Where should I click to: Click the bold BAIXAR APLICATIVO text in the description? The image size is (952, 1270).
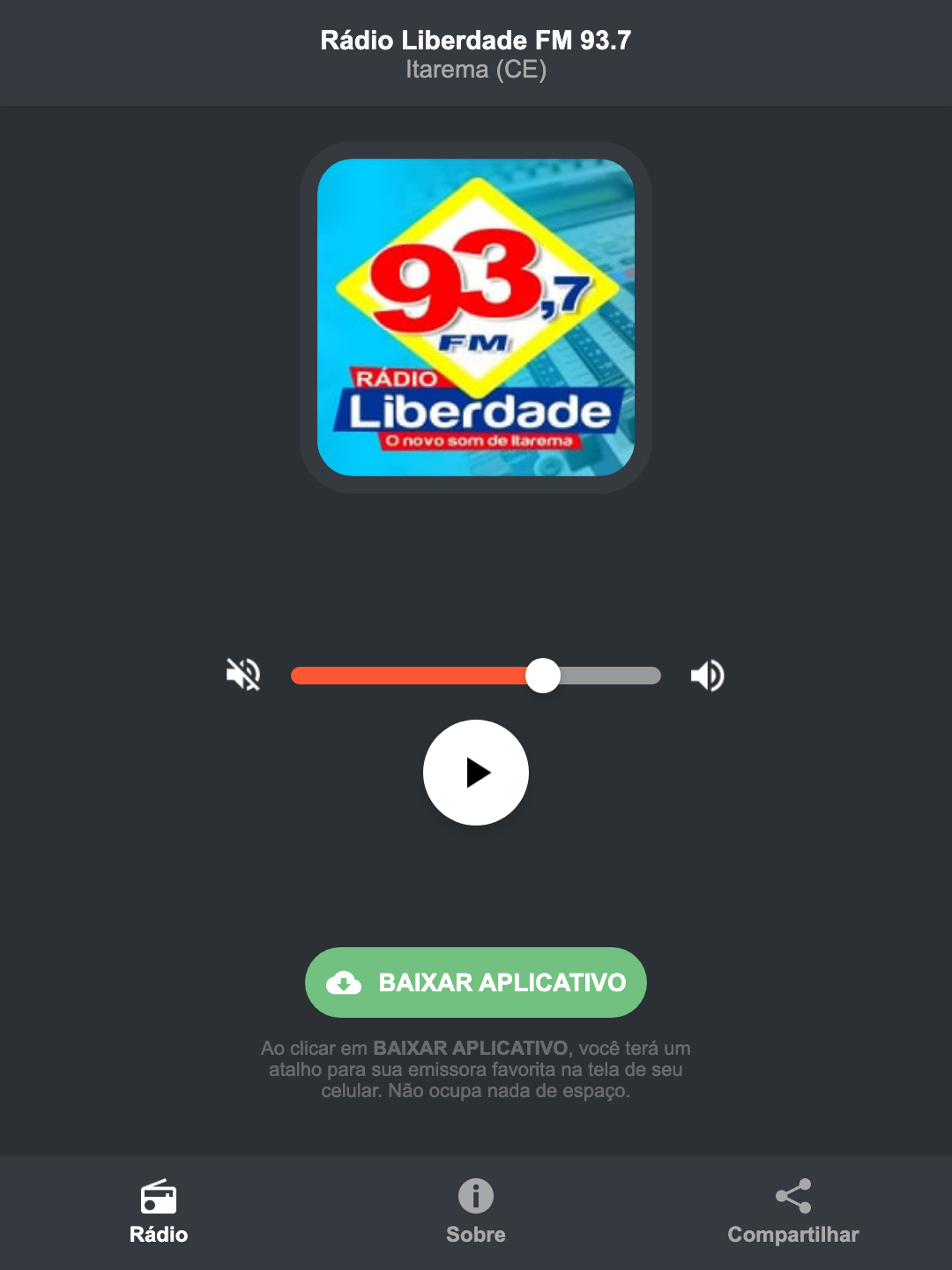point(470,1049)
